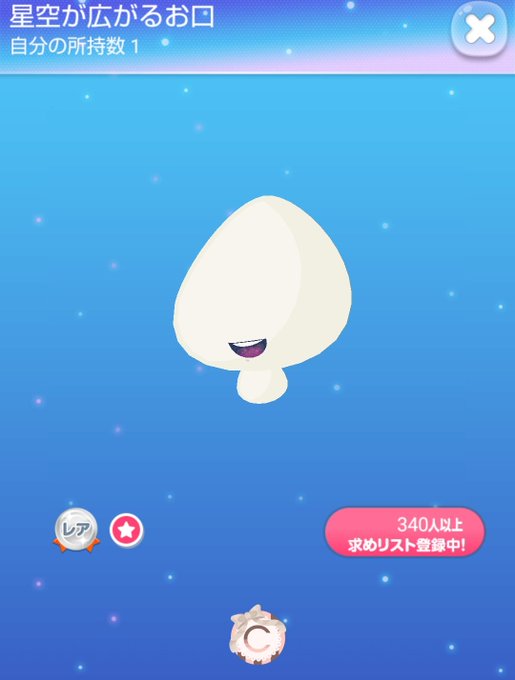
Task: Tap the pink star favorite icon
Action: [x=127, y=530]
